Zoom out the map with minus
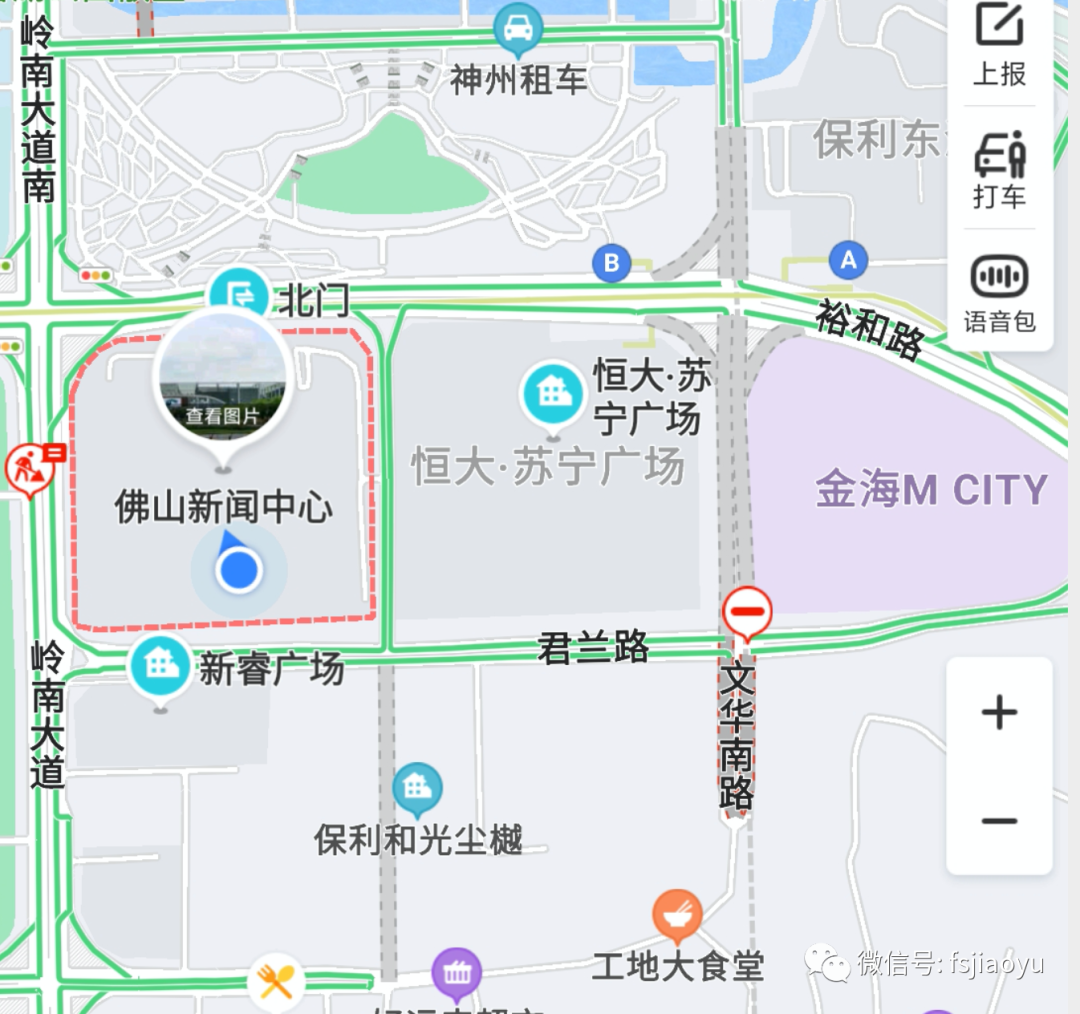 click(x=999, y=820)
